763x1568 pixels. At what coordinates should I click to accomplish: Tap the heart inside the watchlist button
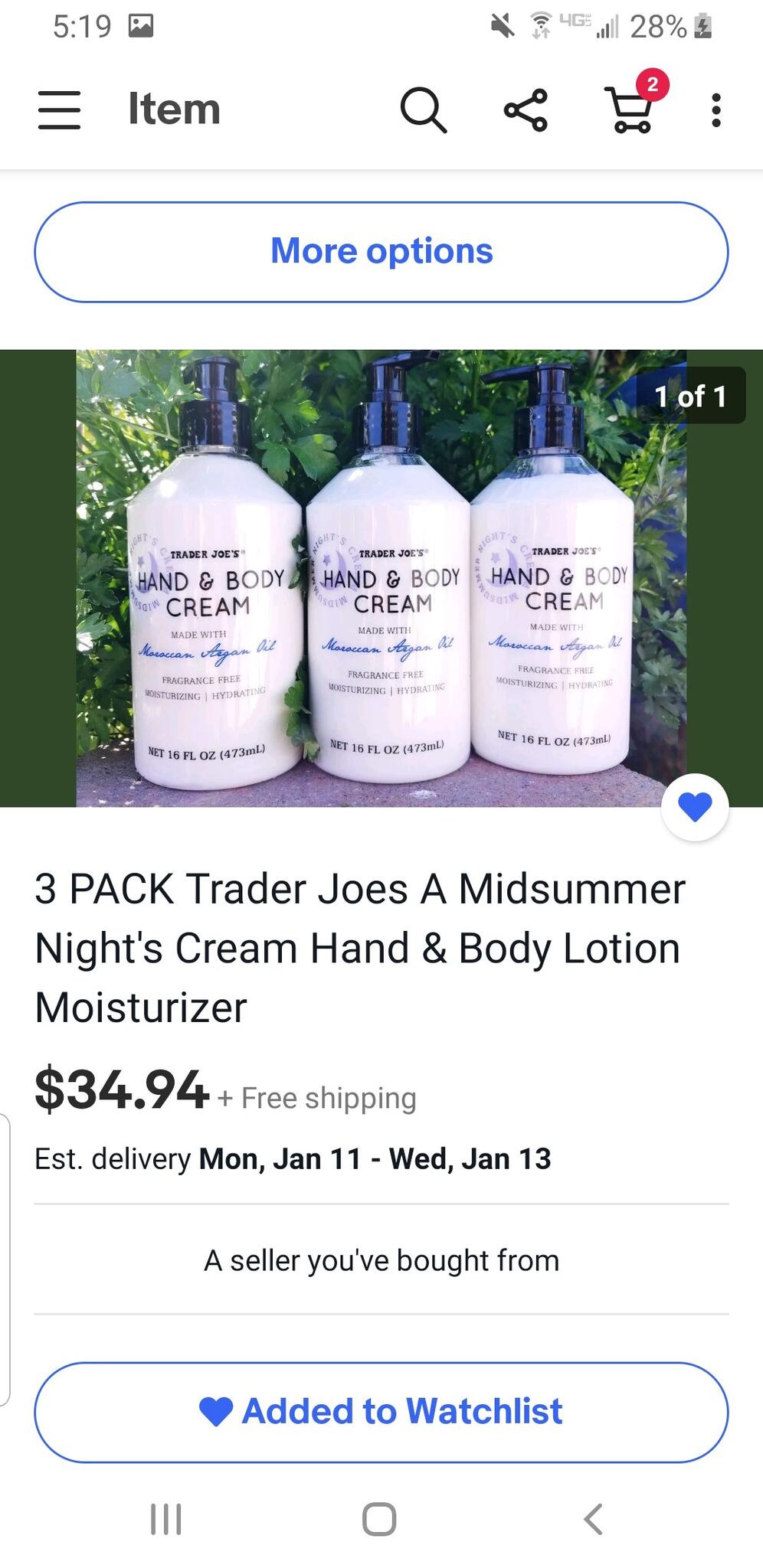point(217,1411)
